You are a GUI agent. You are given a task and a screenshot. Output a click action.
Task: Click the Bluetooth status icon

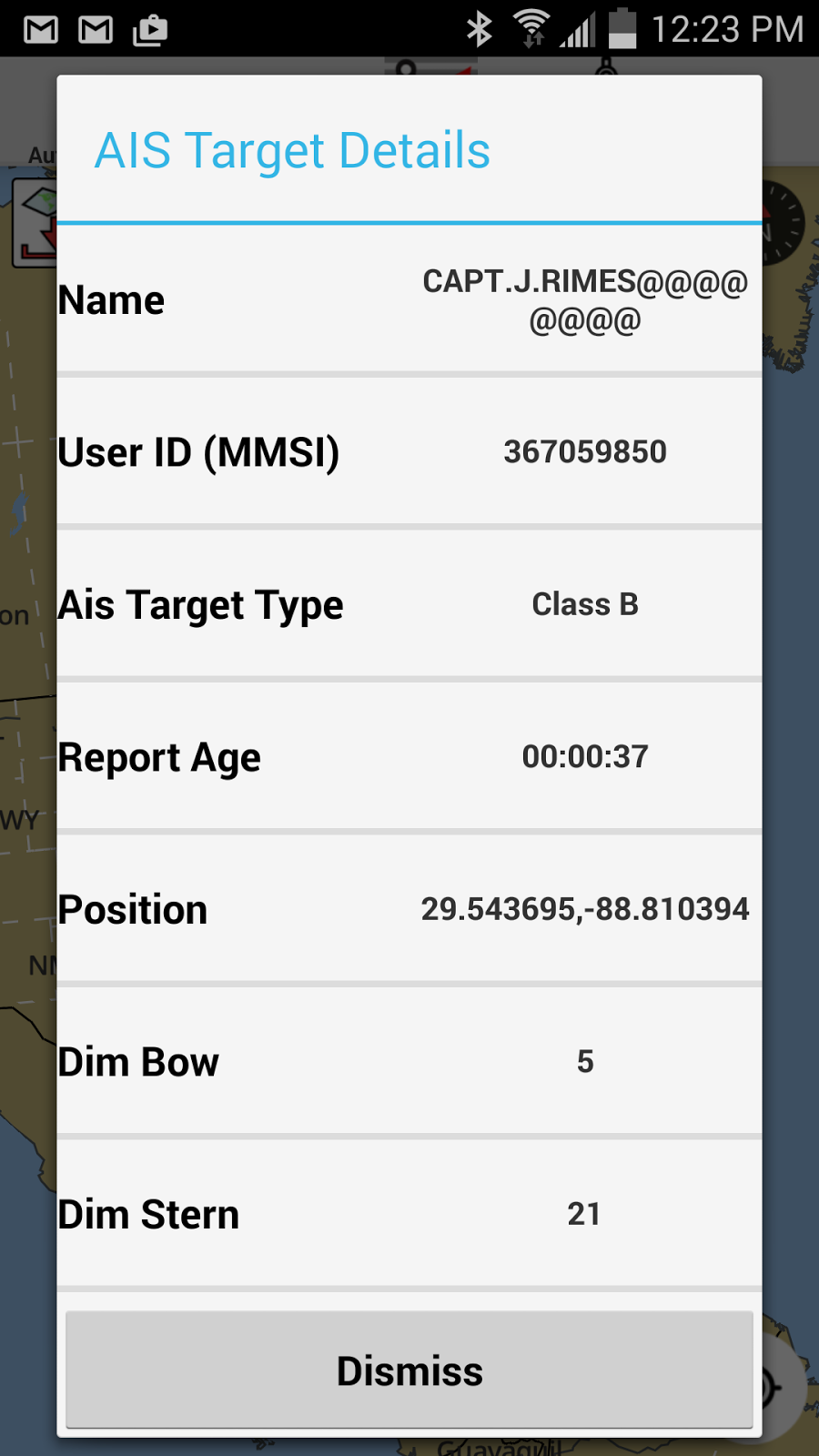[x=480, y=29]
